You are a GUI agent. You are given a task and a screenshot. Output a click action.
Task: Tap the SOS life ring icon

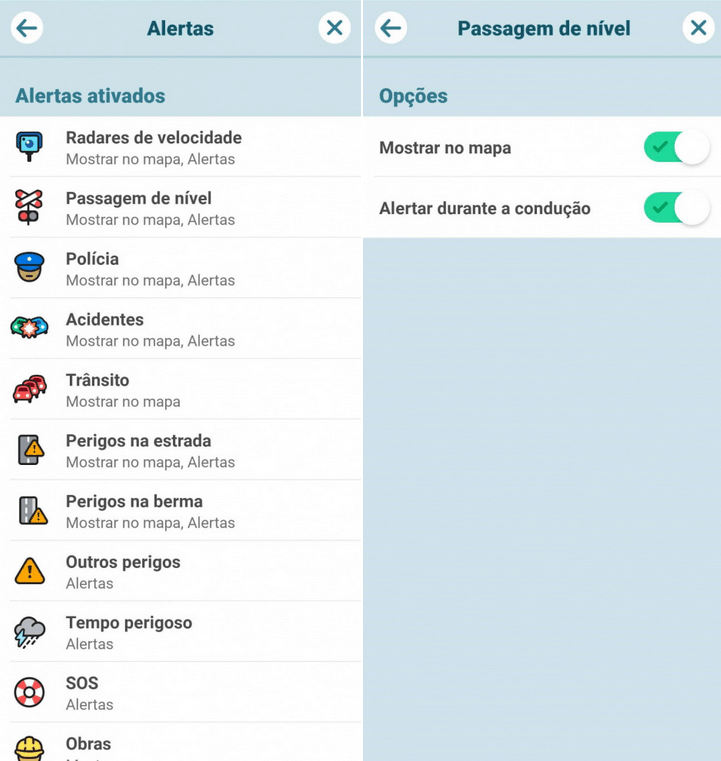[28, 693]
